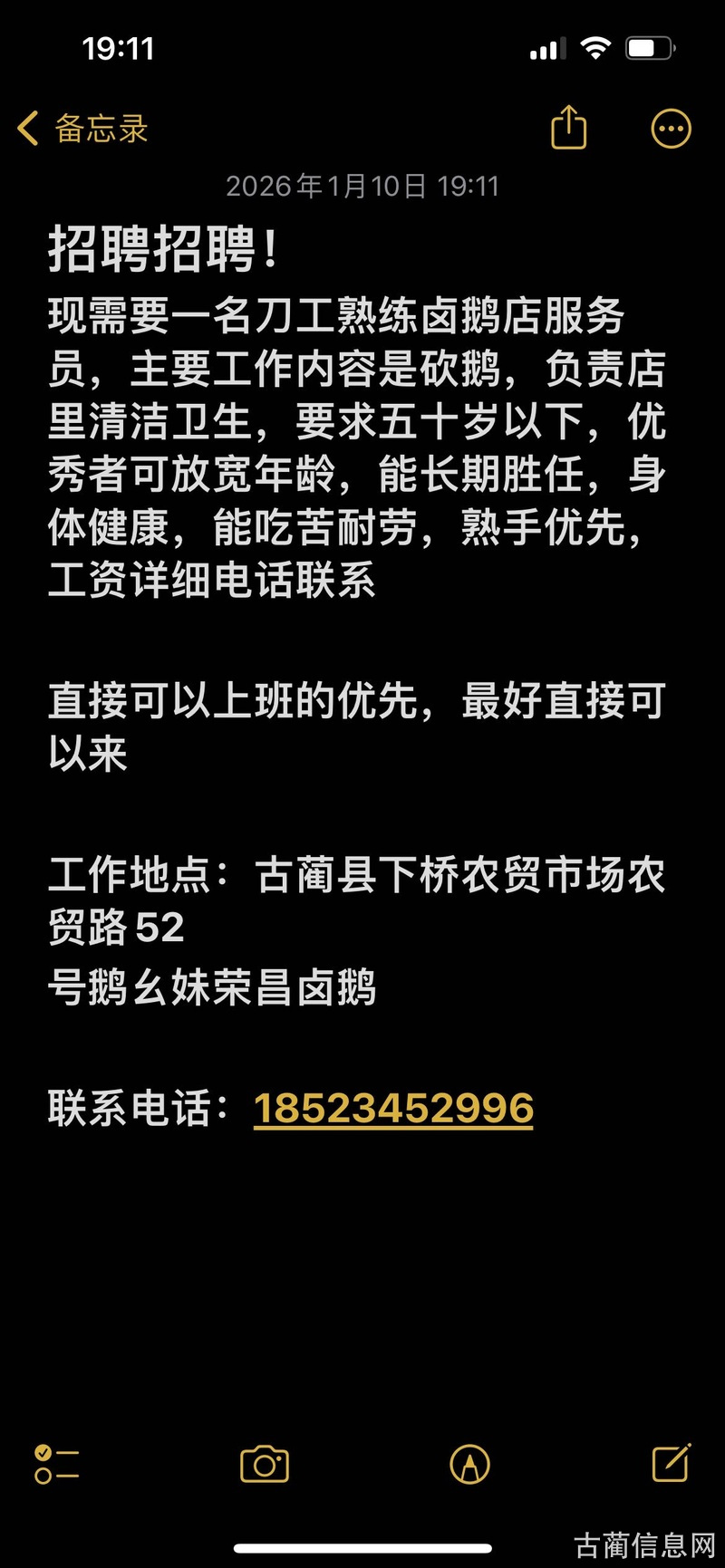Compose a new note
This screenshot has height=1568, width=725.
tap(672, 1463)
